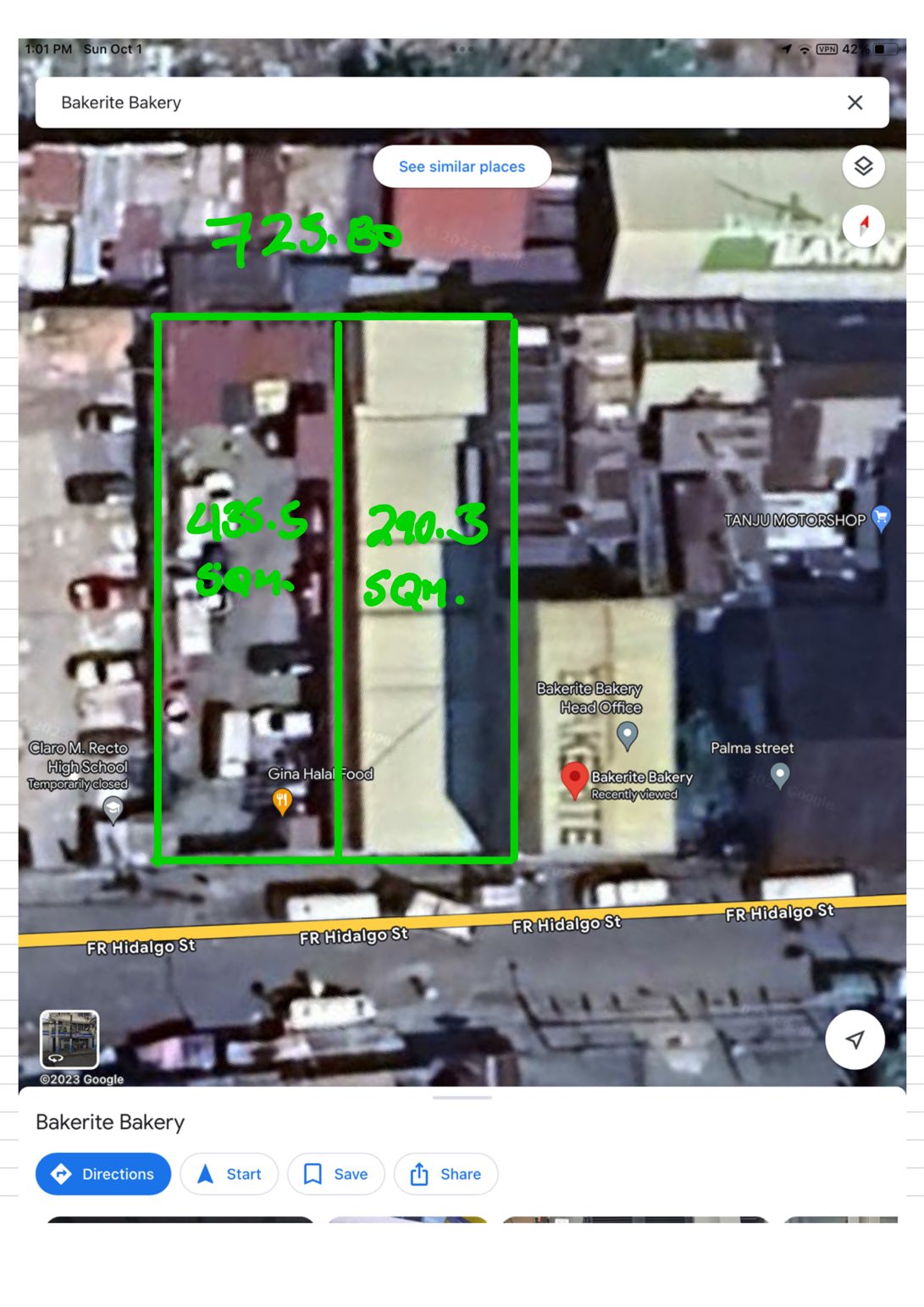Image resolution: width=924 pixels, height=1307 pixels.
Task: Select the TANJU MOTORSHOP map pin
Action: coord(881,518)
